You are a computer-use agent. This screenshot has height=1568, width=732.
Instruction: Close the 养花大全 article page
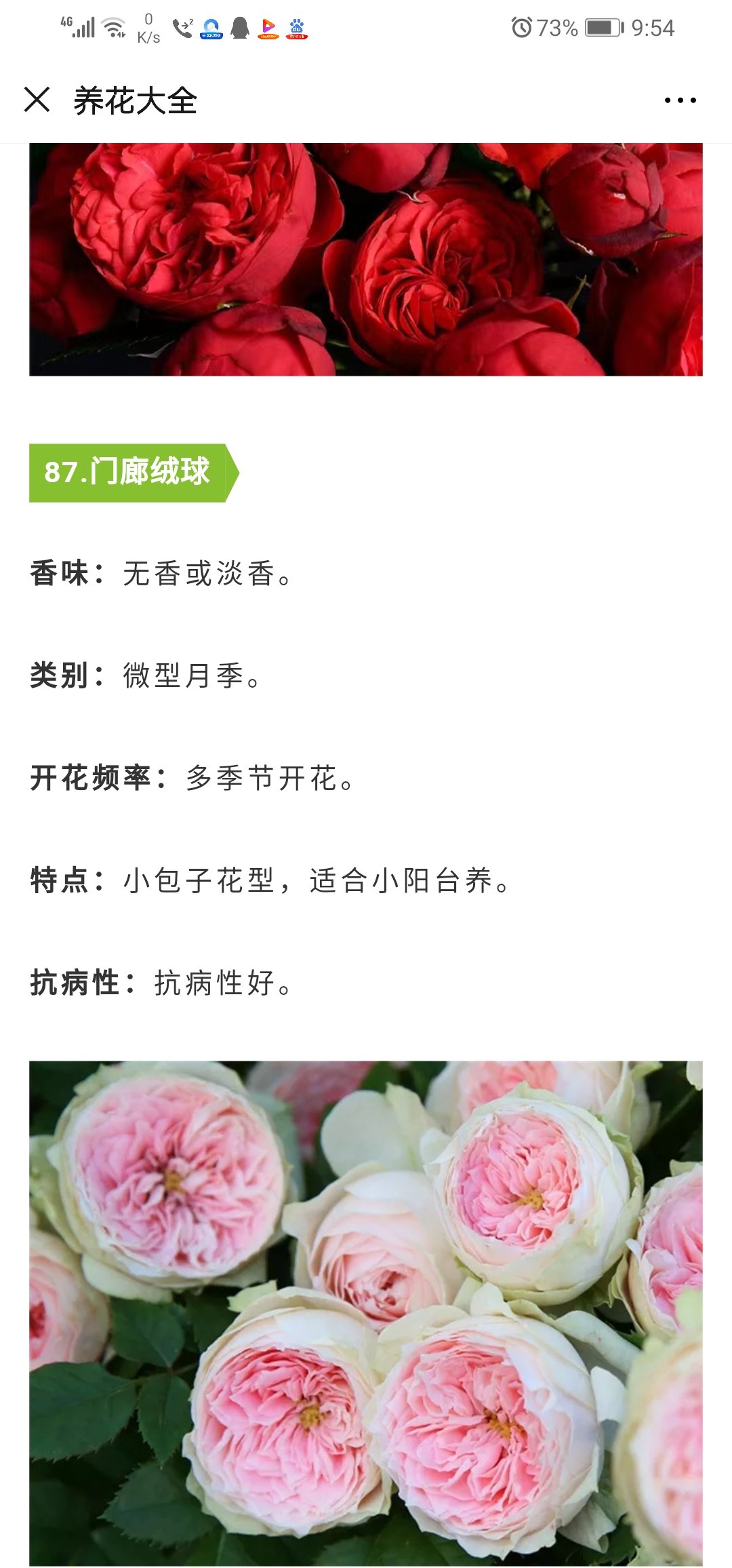point(37,100)
